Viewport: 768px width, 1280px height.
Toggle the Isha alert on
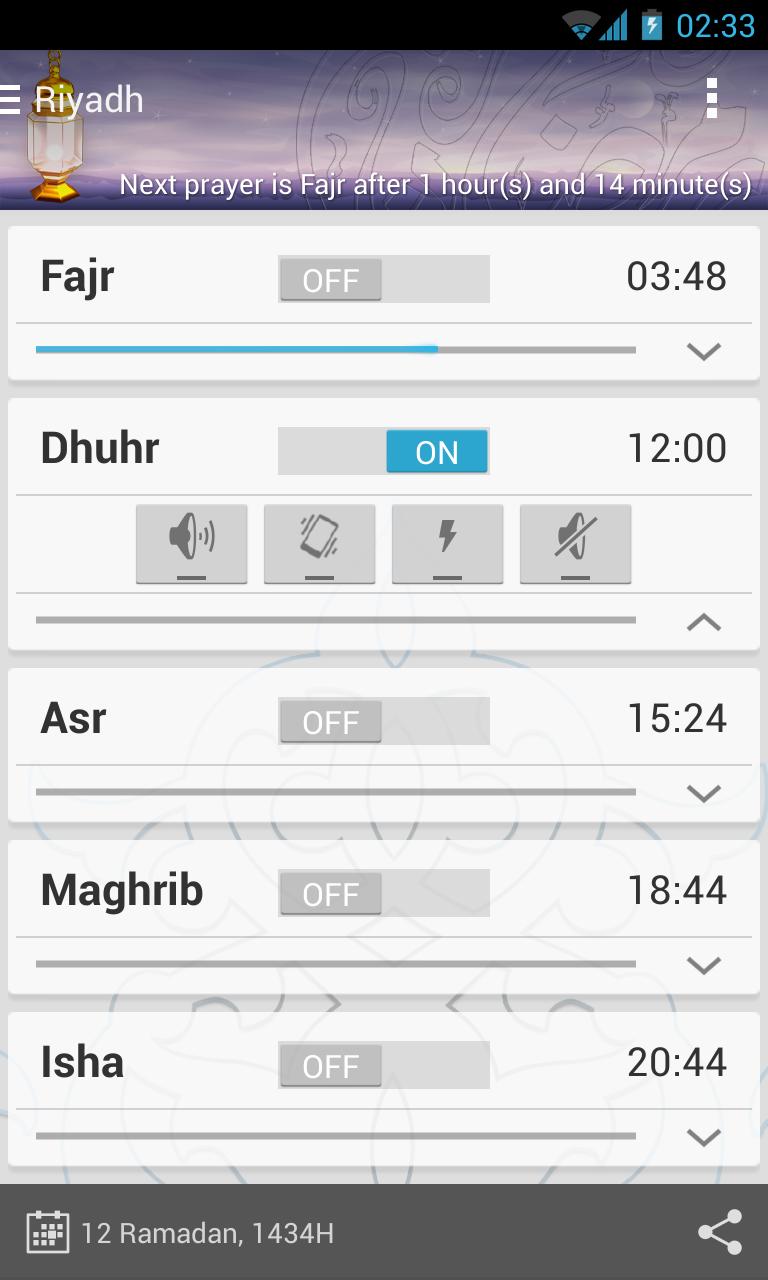(383, 1065)
